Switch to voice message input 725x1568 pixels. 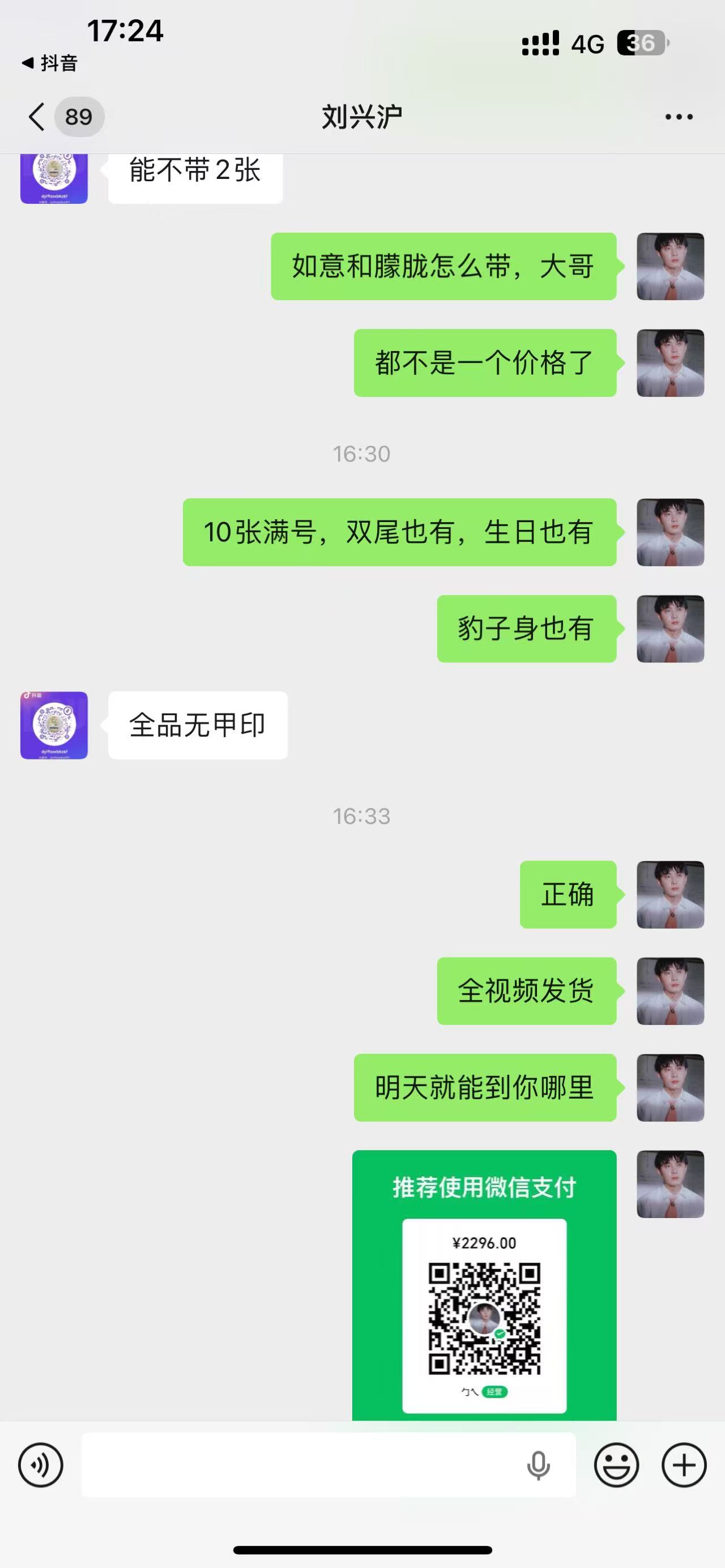pyautogui.click(x=41, y=1464)
